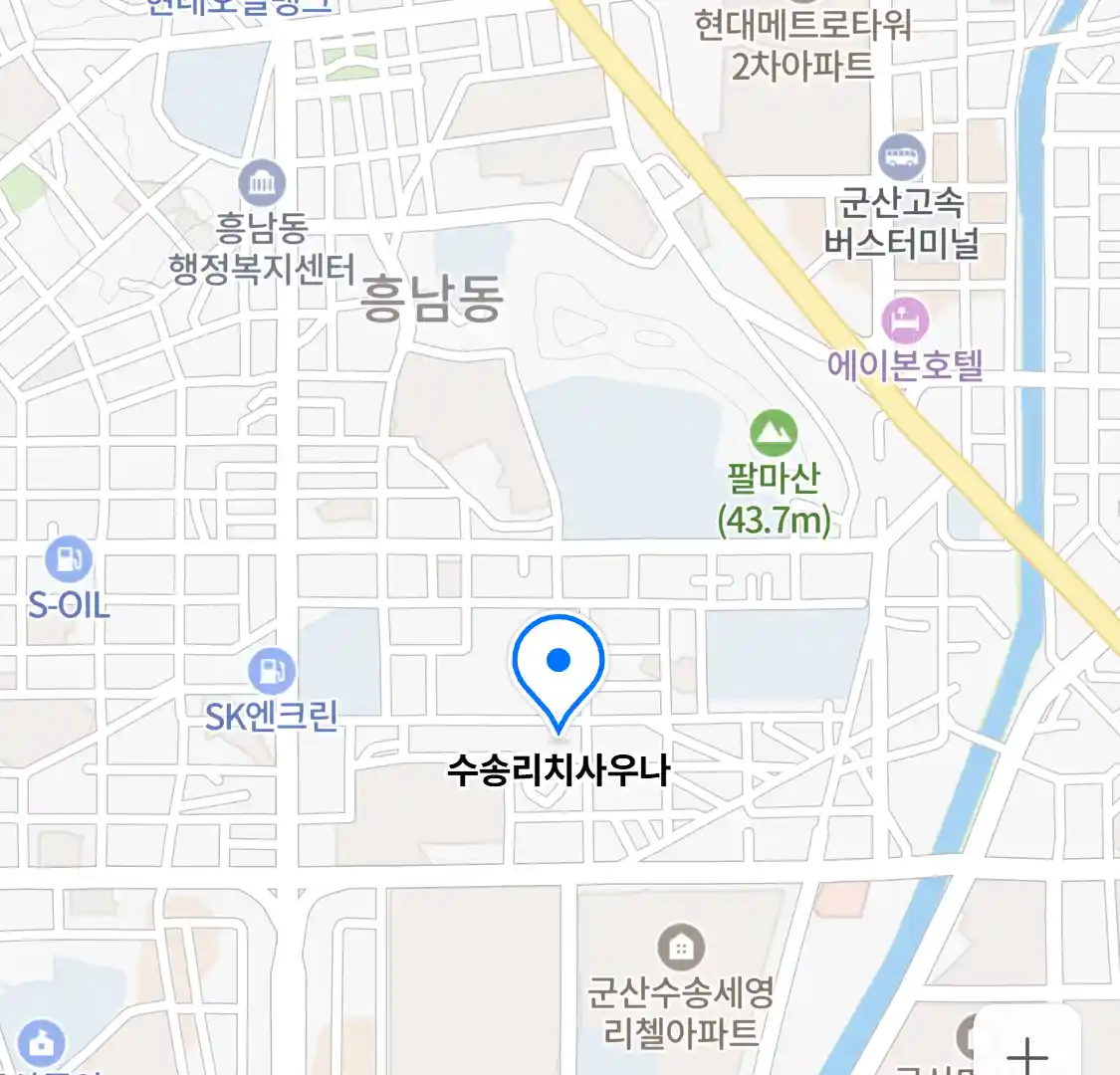
Task: Open the 군산고속버스터미널 bus terminal marker
Action: coord(902,158)
